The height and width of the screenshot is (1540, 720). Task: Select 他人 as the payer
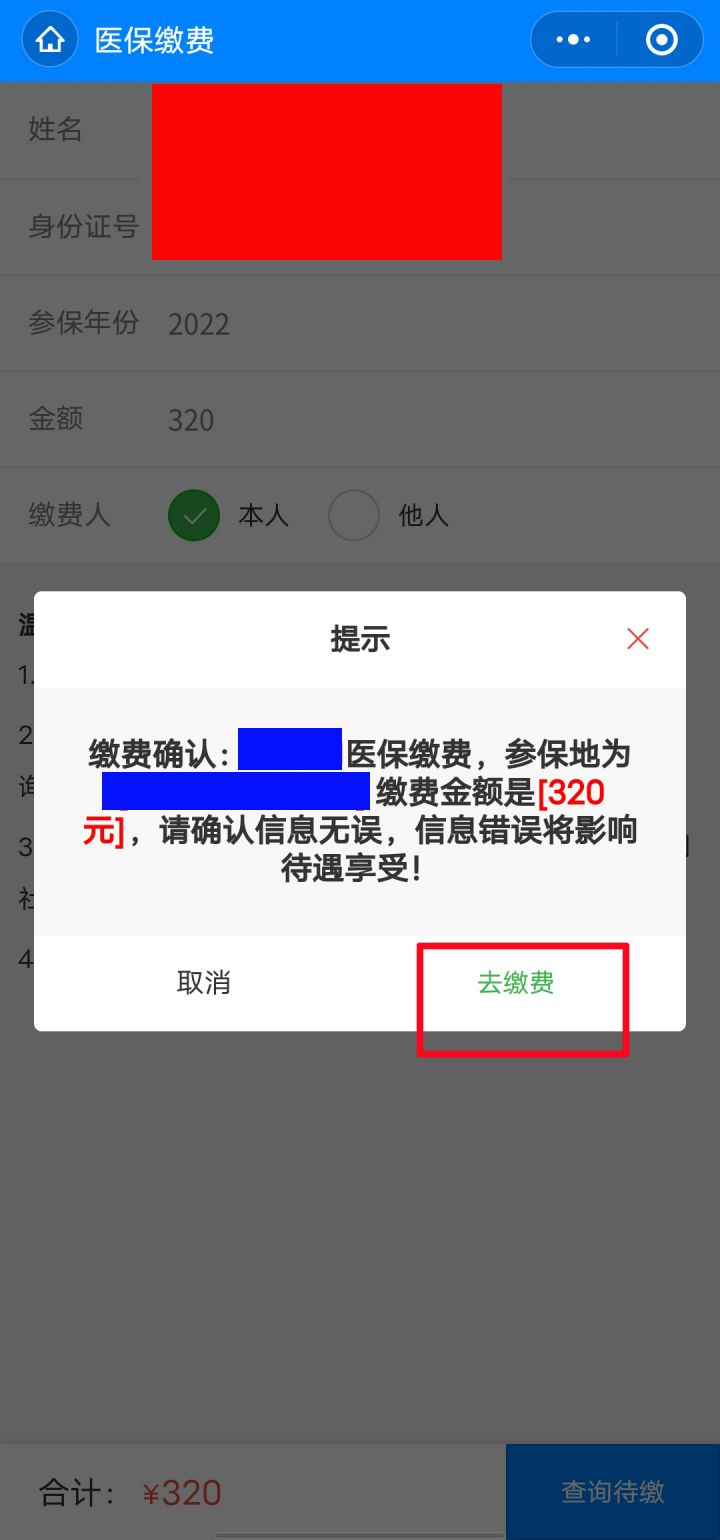354,516
